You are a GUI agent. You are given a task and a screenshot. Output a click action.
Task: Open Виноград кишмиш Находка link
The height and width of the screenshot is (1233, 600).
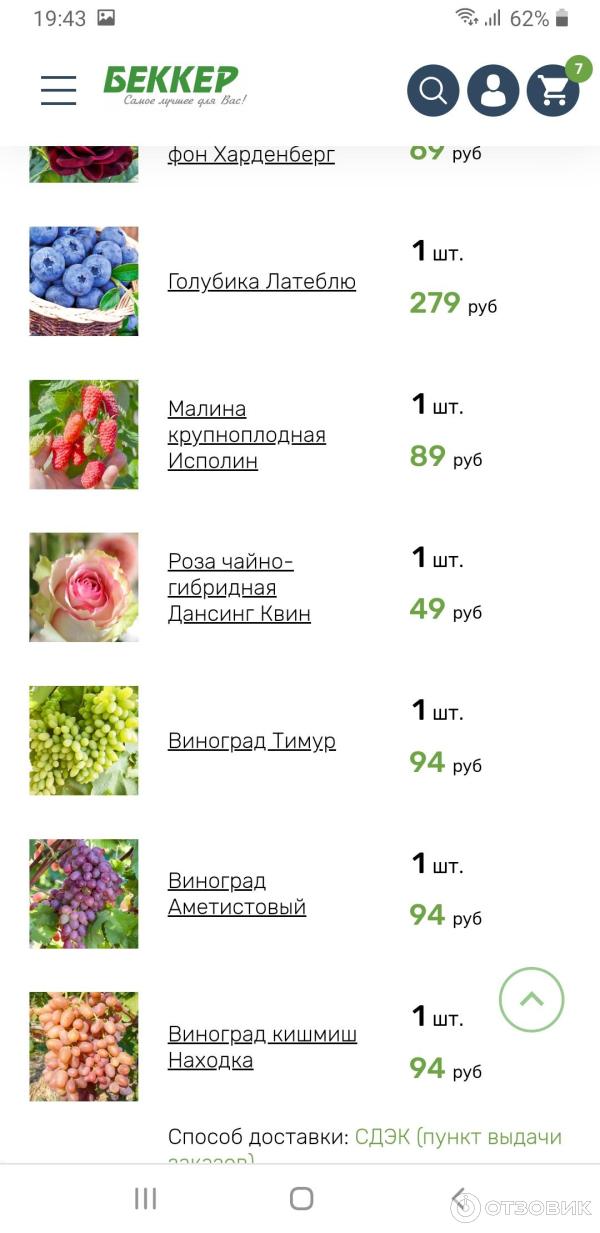tap(261, 1047)
